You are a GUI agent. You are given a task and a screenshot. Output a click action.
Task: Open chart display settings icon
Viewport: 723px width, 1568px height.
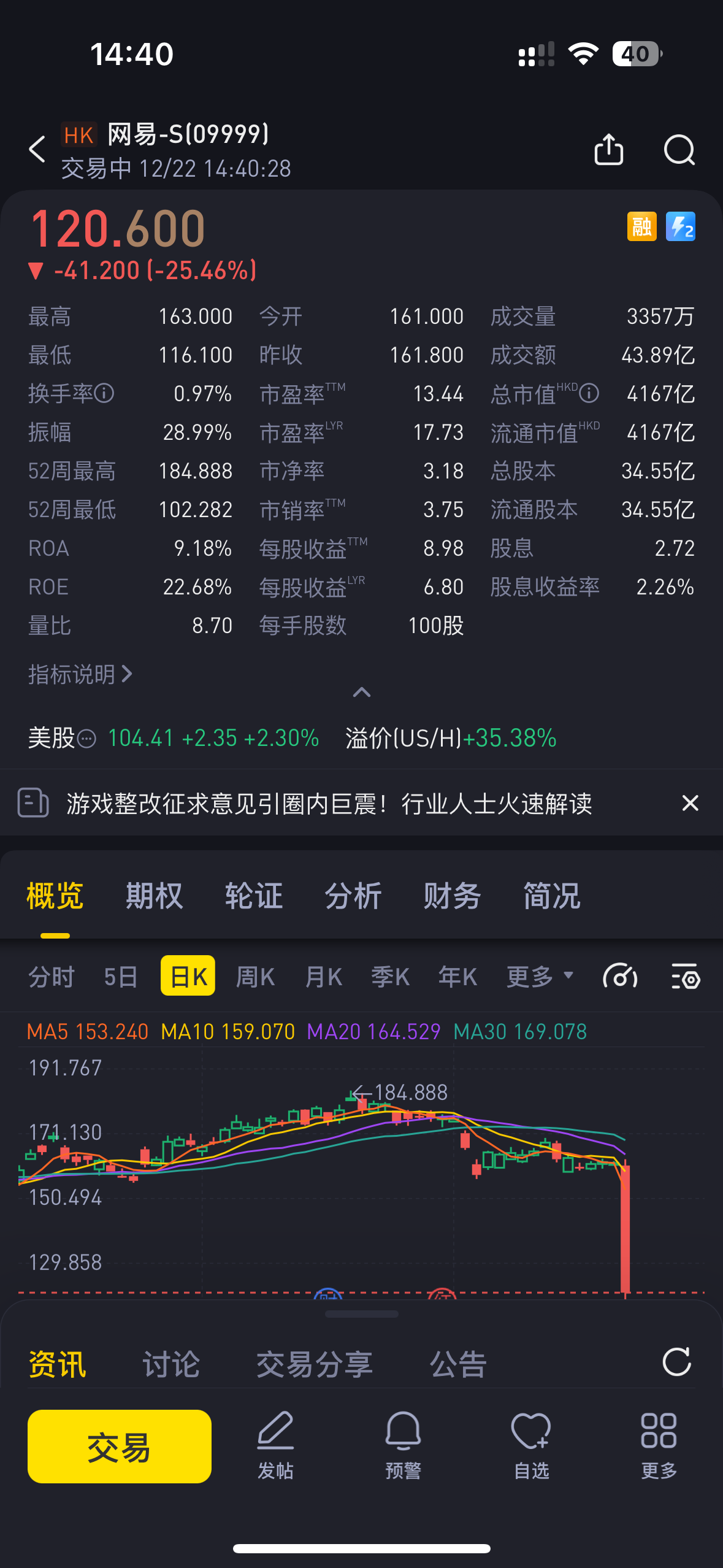coord(686,976)
